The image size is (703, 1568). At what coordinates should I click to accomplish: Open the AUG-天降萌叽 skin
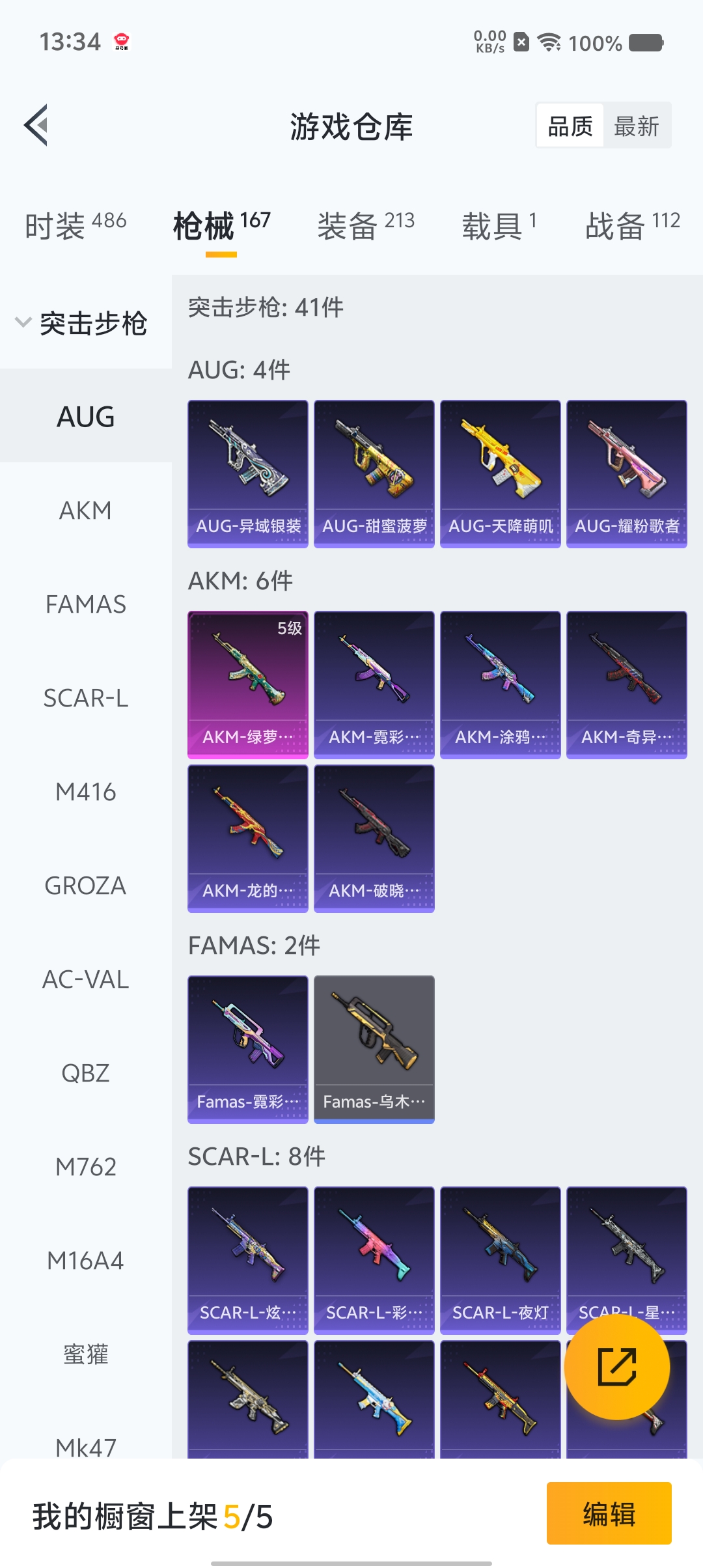coord(501,473)
